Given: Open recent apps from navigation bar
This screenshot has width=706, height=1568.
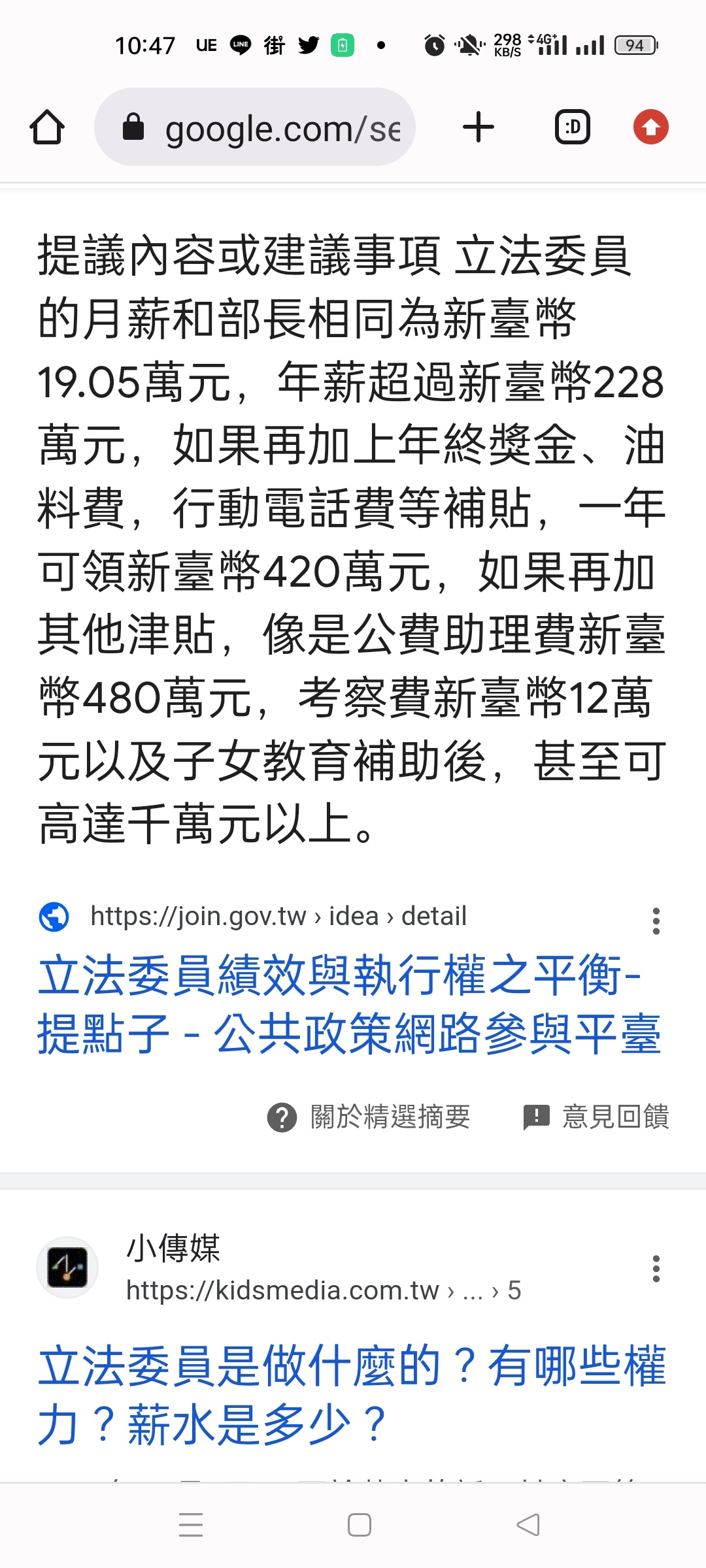Looking at the screenshot, I should point(191,1525).
